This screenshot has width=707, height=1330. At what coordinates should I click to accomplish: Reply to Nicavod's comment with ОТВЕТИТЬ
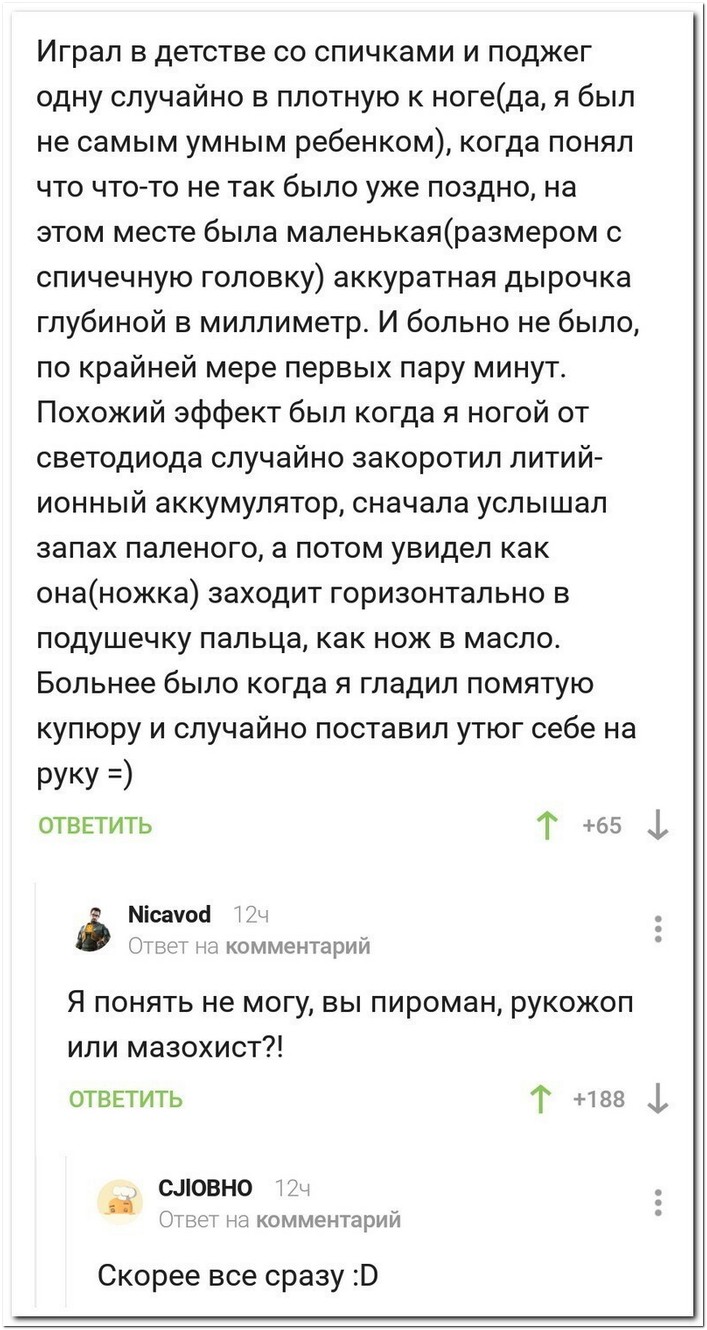pyautogui.click(x=126, y=1100)
